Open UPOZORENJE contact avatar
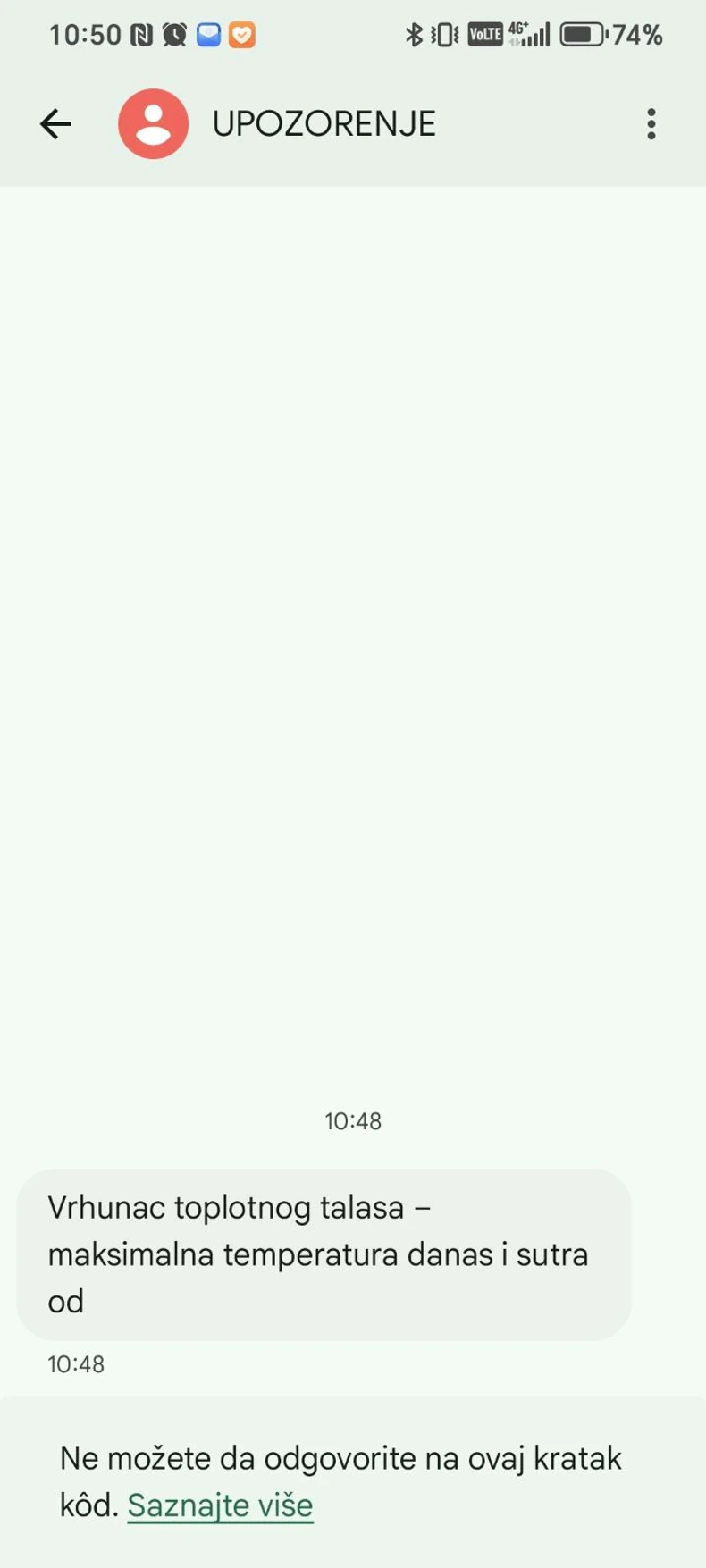706x1568 pixels. 153,123
